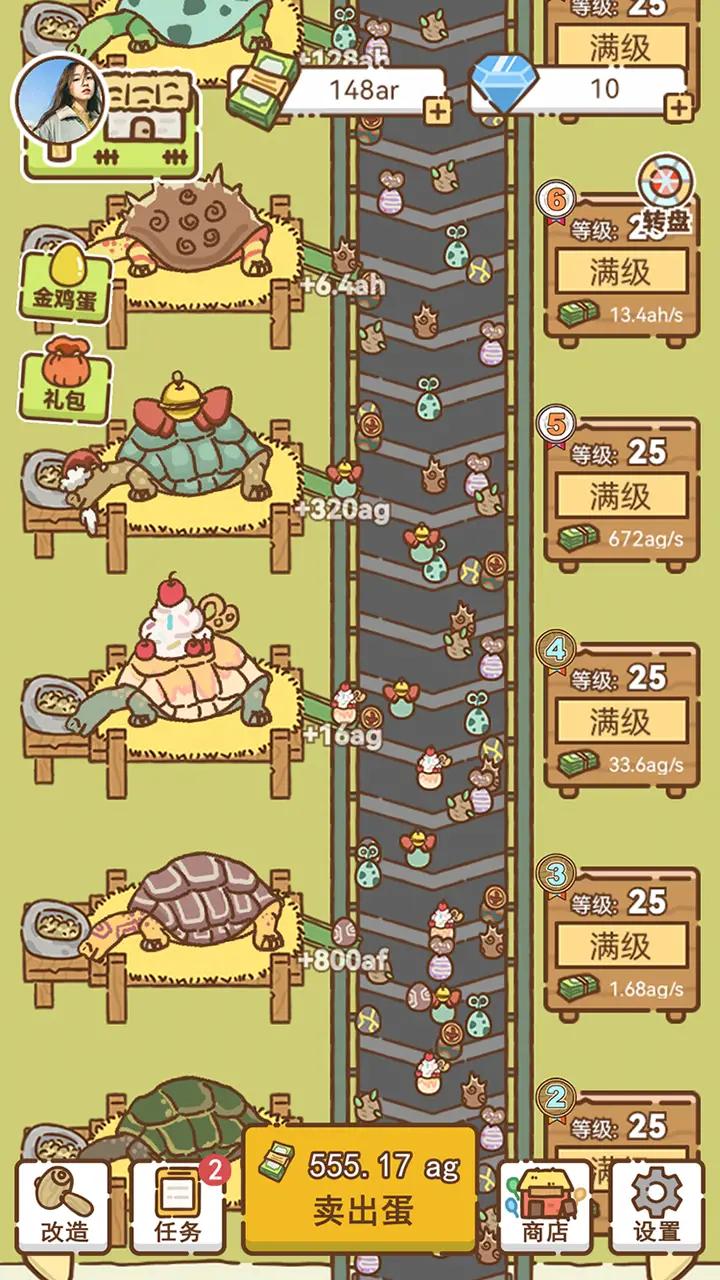Sell eggs with the 卖出蛋 button
The width and height of the screenshot is (720, 1280).
coord(360,1190)
